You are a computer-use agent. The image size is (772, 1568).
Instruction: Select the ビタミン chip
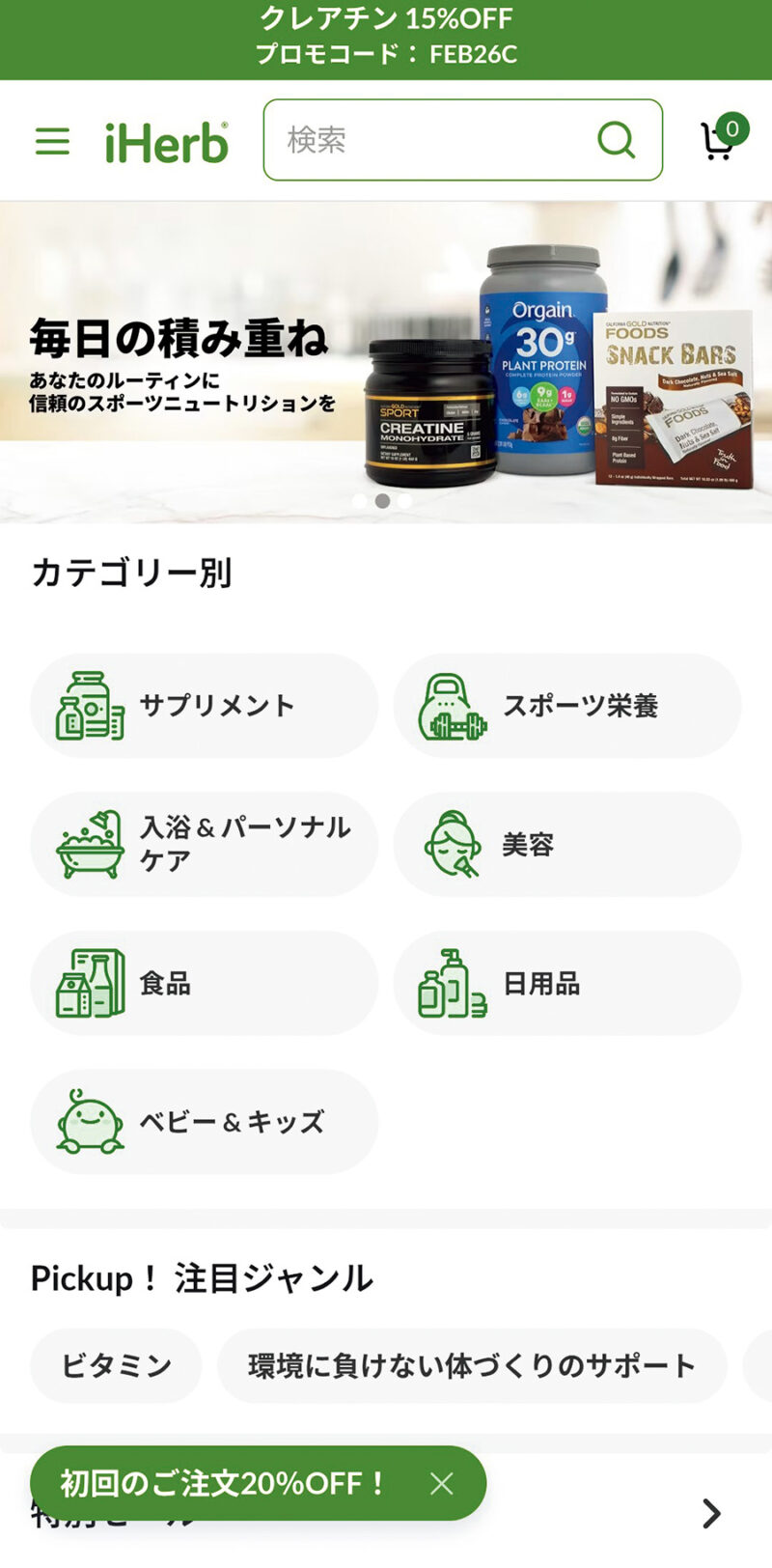[116, 1365]
